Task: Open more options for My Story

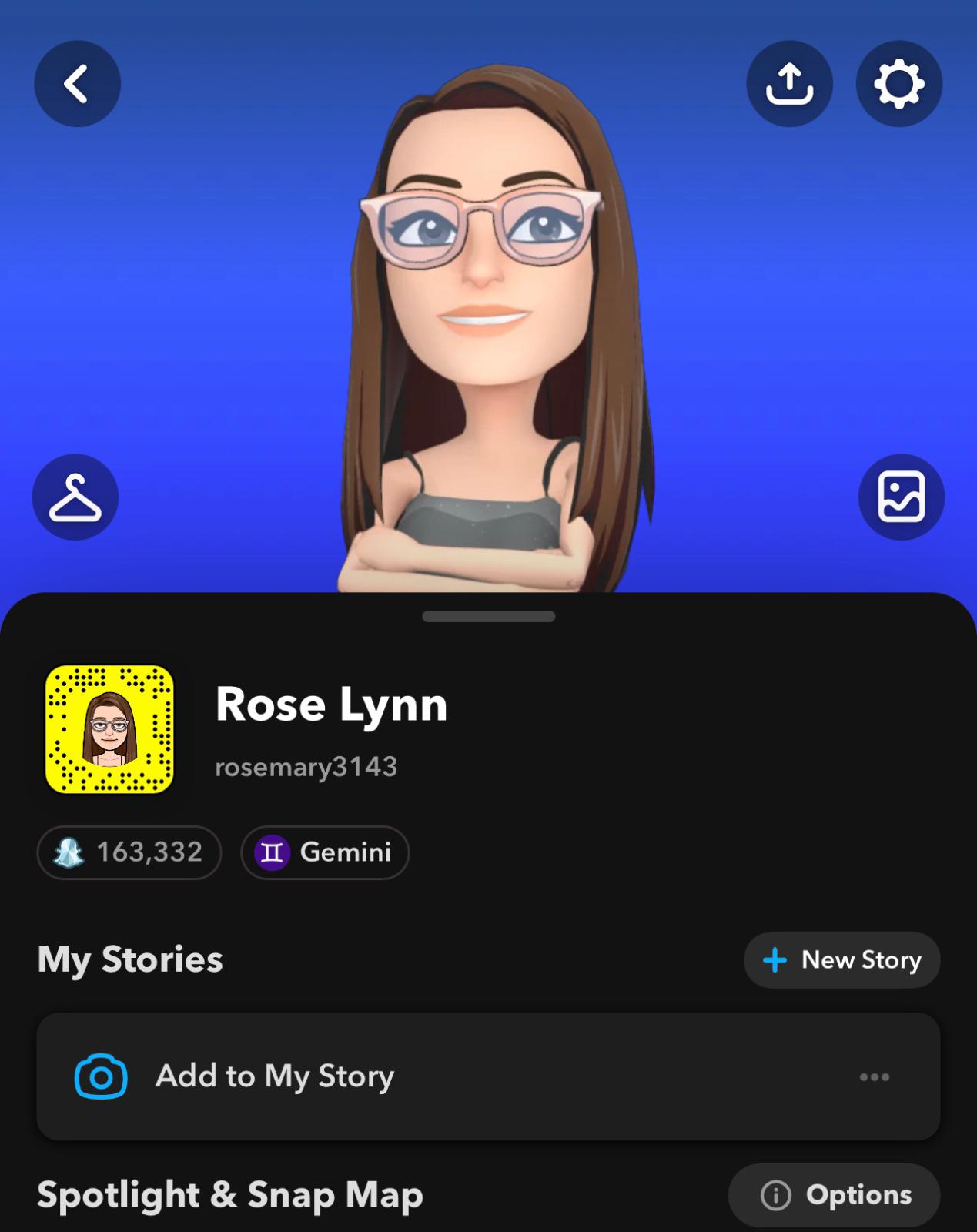Action: [x=874, y=1077]
